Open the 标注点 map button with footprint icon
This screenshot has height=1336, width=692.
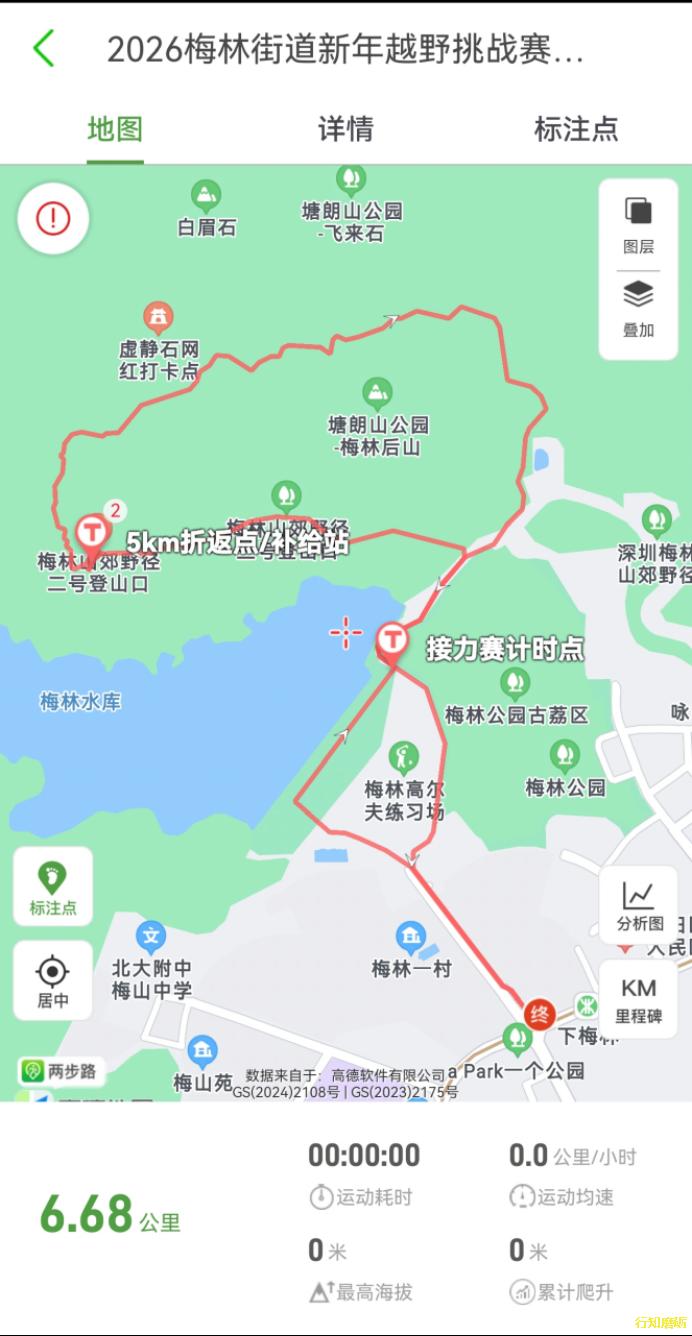52,886
